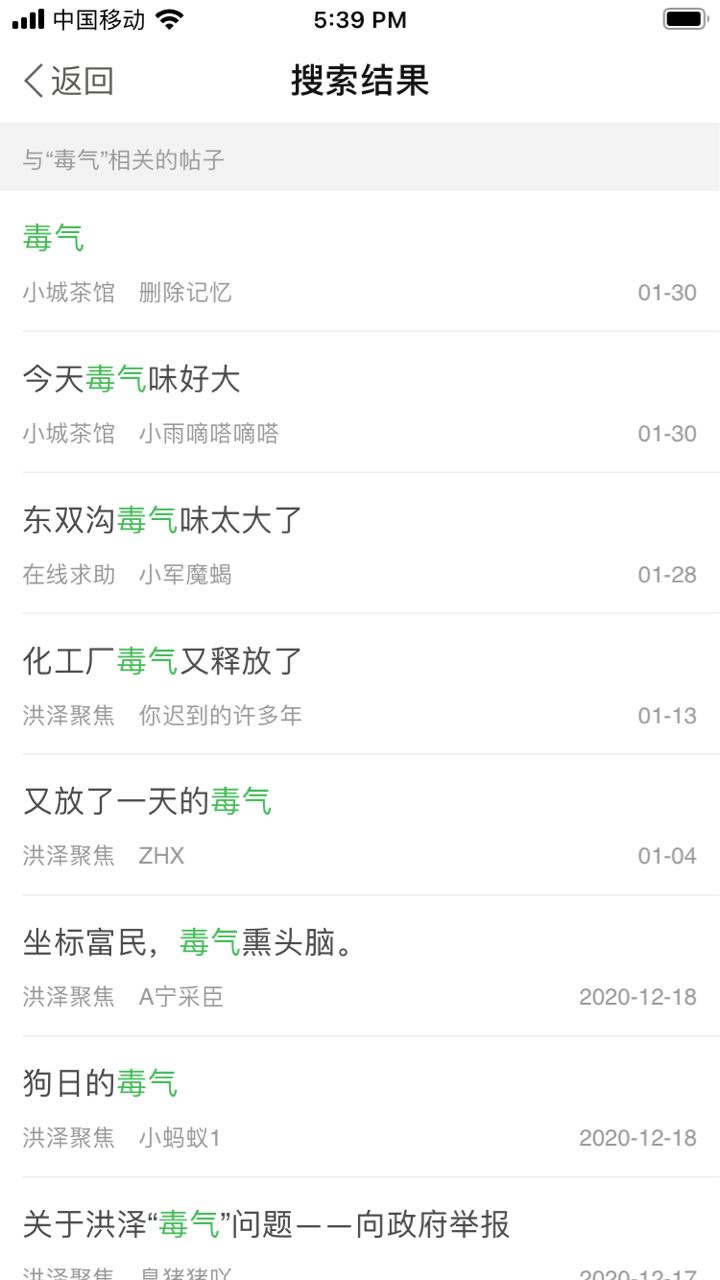This screenshot has width=720, height=1280.
Task: Open the post 化工厂毒气又释放了
Action: tap(360, 684)
